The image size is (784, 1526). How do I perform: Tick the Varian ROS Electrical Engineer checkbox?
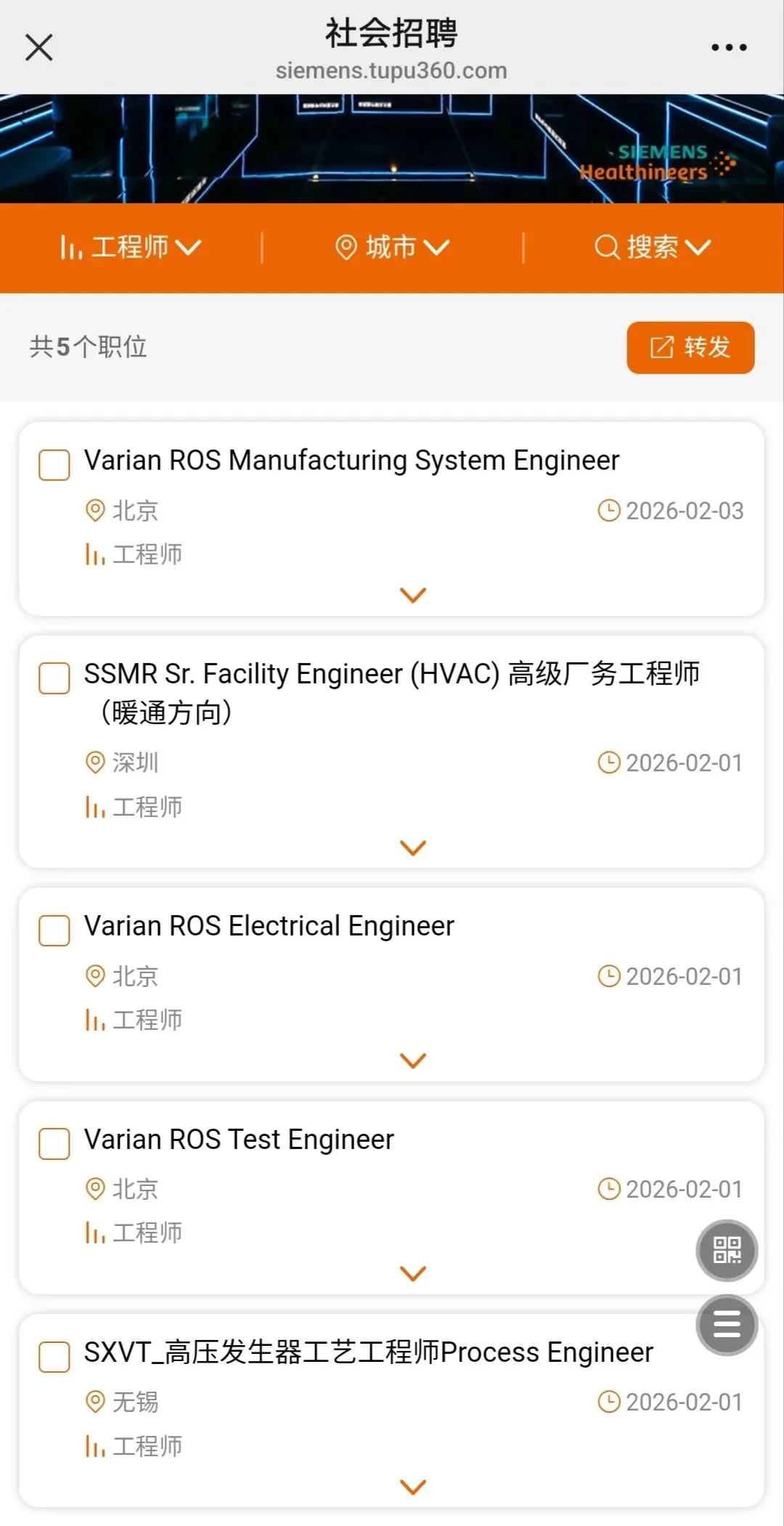(x=54, y=930)
